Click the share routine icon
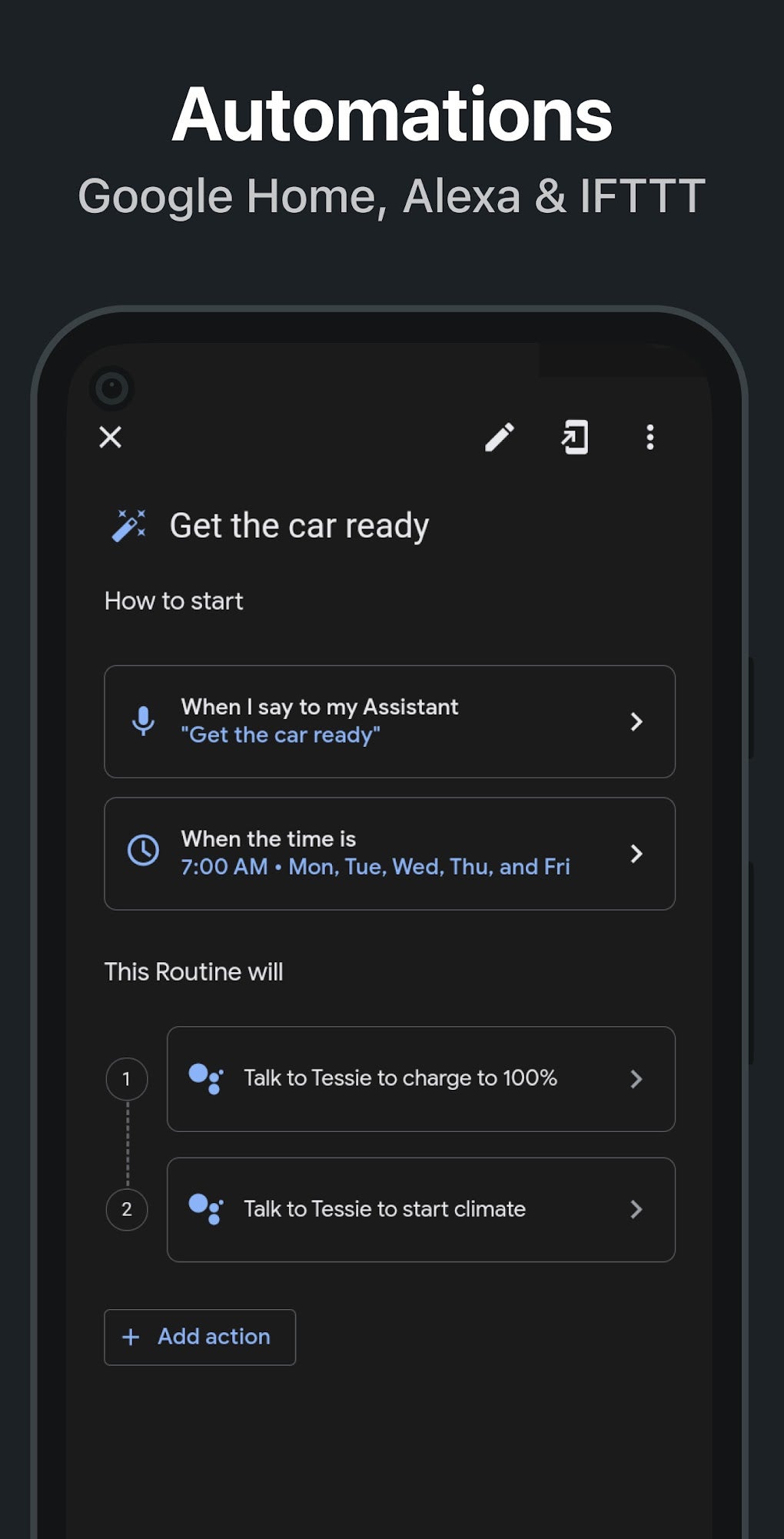The height and width of the screenshot is (1539, 784). pos(573,437)
